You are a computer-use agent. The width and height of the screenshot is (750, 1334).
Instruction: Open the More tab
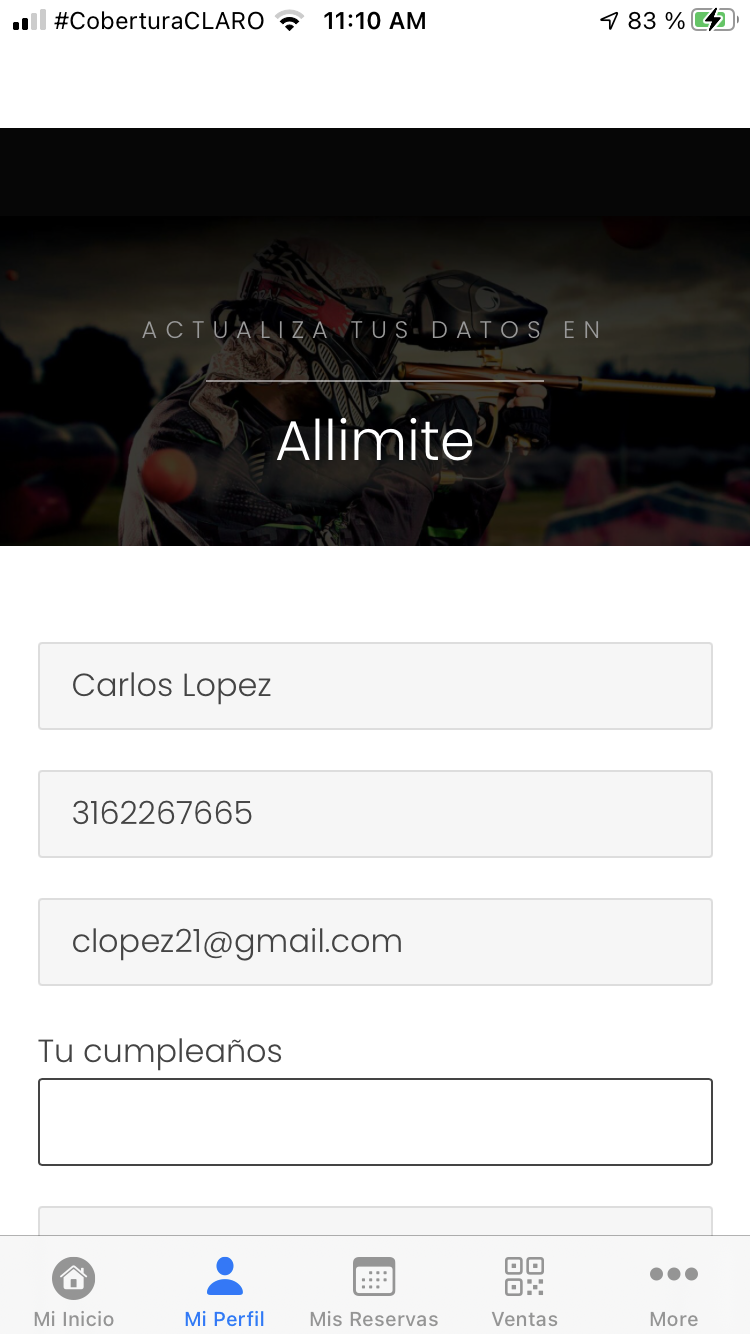tap(673, 1290)
